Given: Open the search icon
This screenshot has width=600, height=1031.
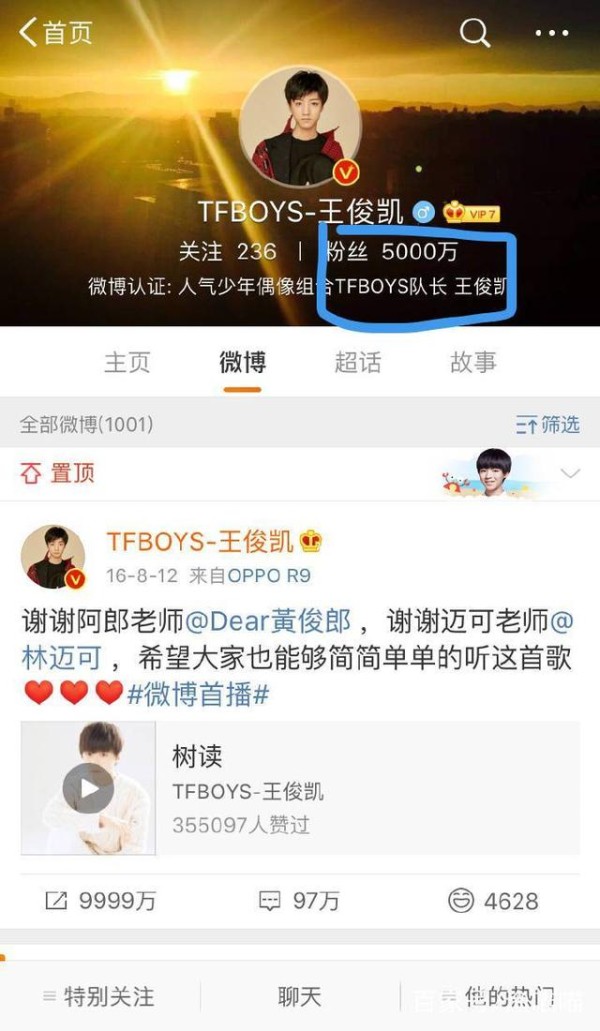Looking at the screenshot, I should (474, 32).
